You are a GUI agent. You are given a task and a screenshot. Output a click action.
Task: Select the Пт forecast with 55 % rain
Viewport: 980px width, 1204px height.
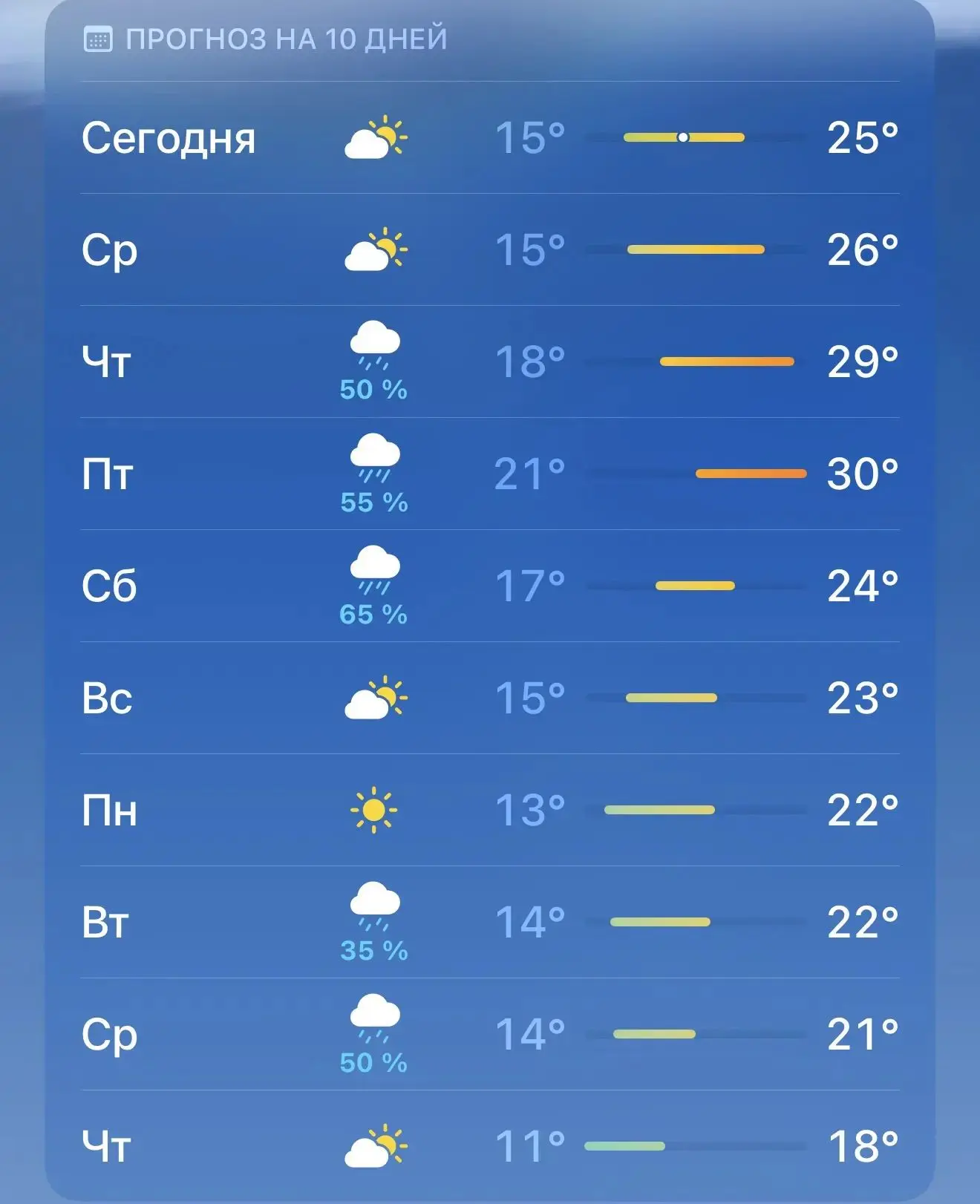click(490, 474)
